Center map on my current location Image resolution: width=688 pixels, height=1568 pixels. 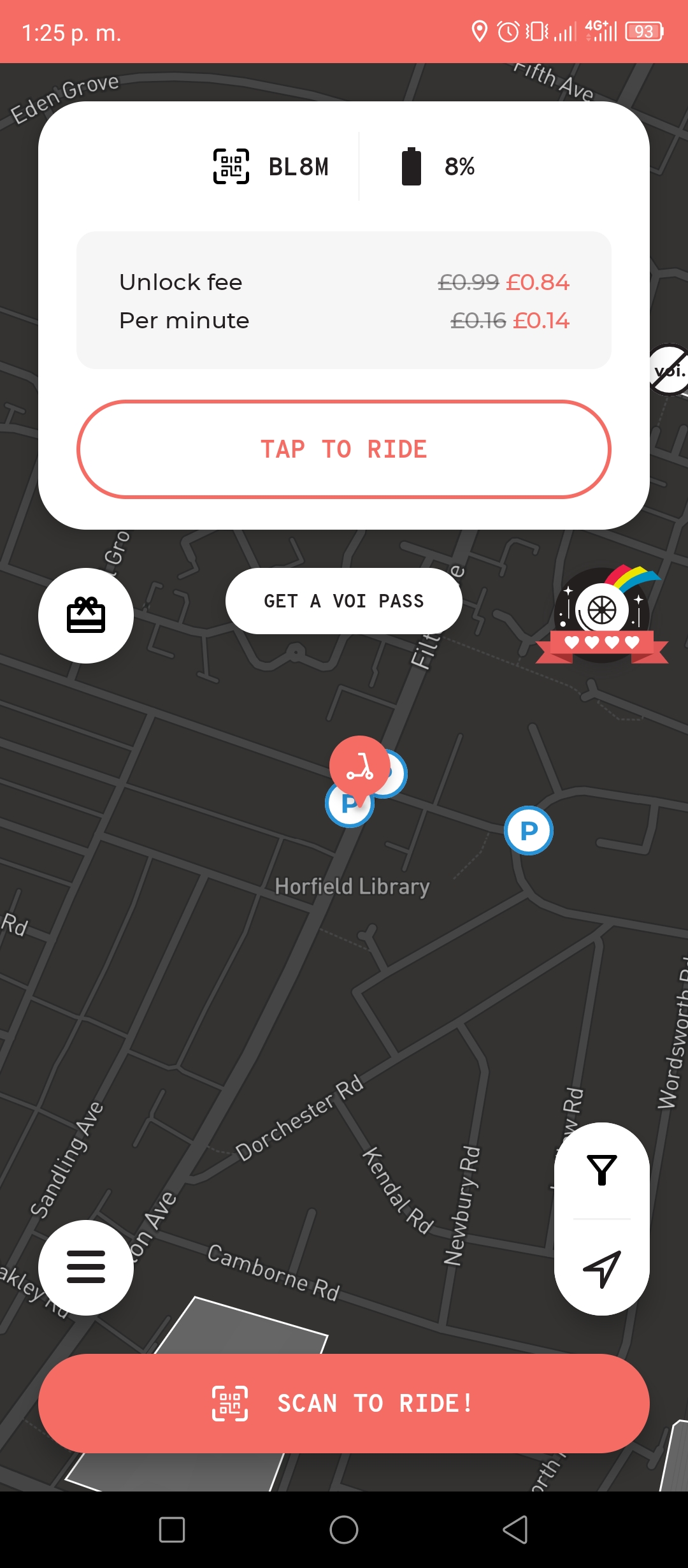tap(602, 1268)
